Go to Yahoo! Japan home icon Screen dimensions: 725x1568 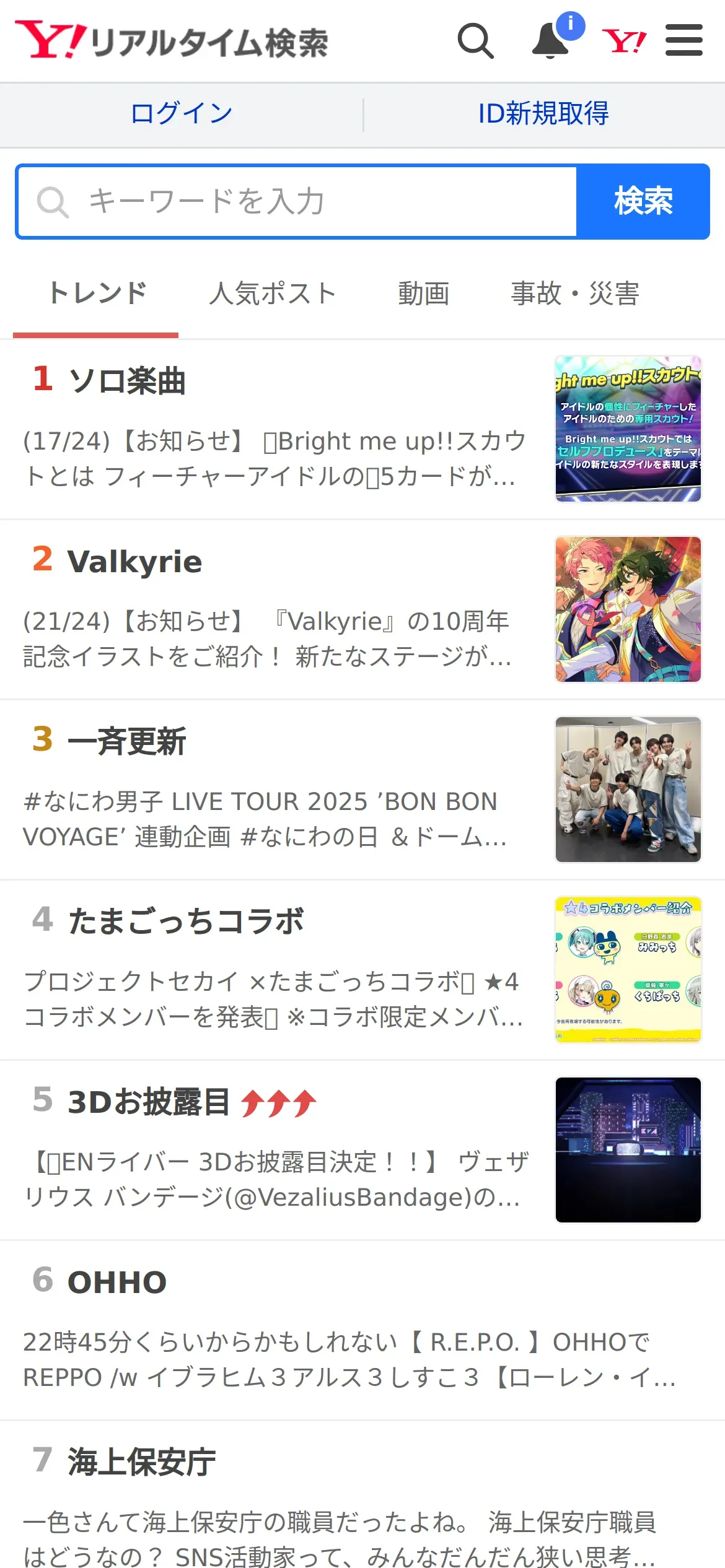624,41
